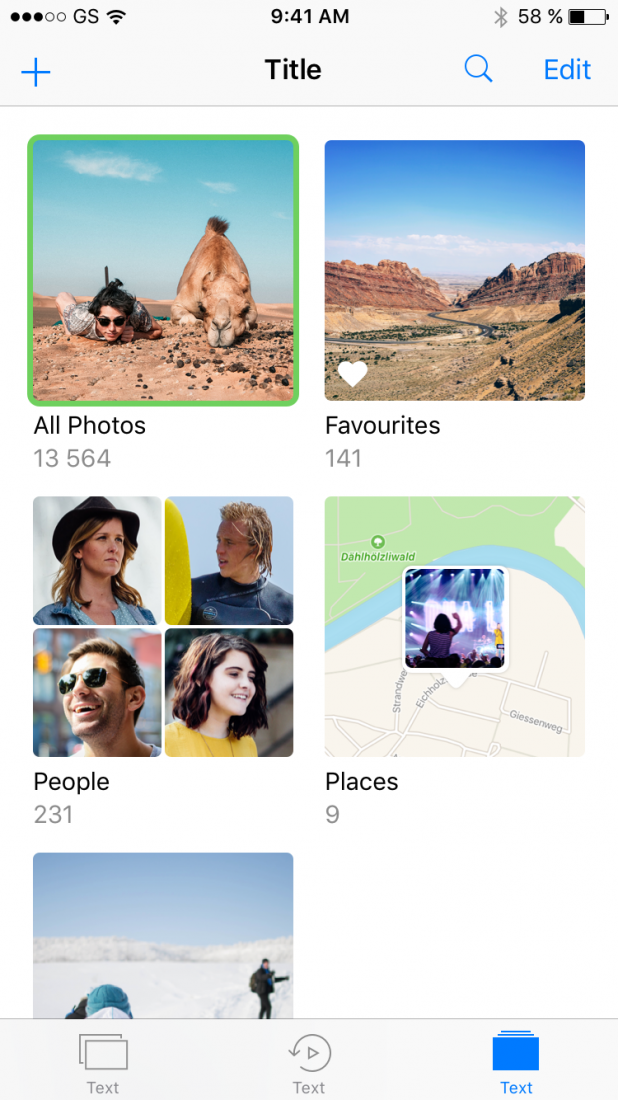
Task: Open the All Photos album
Action: click(x=163, y=270)
